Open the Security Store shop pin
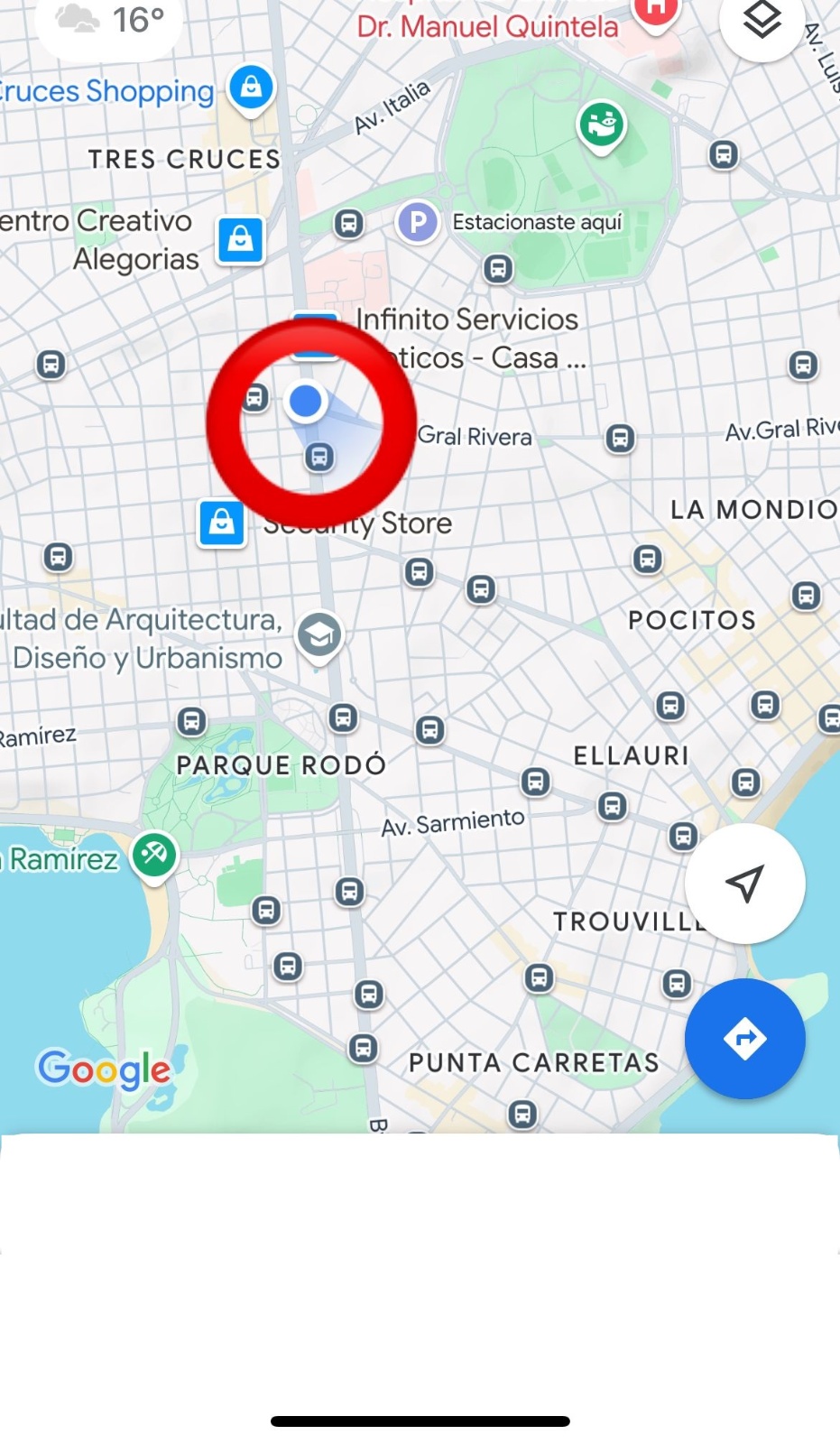 point(222,523)
